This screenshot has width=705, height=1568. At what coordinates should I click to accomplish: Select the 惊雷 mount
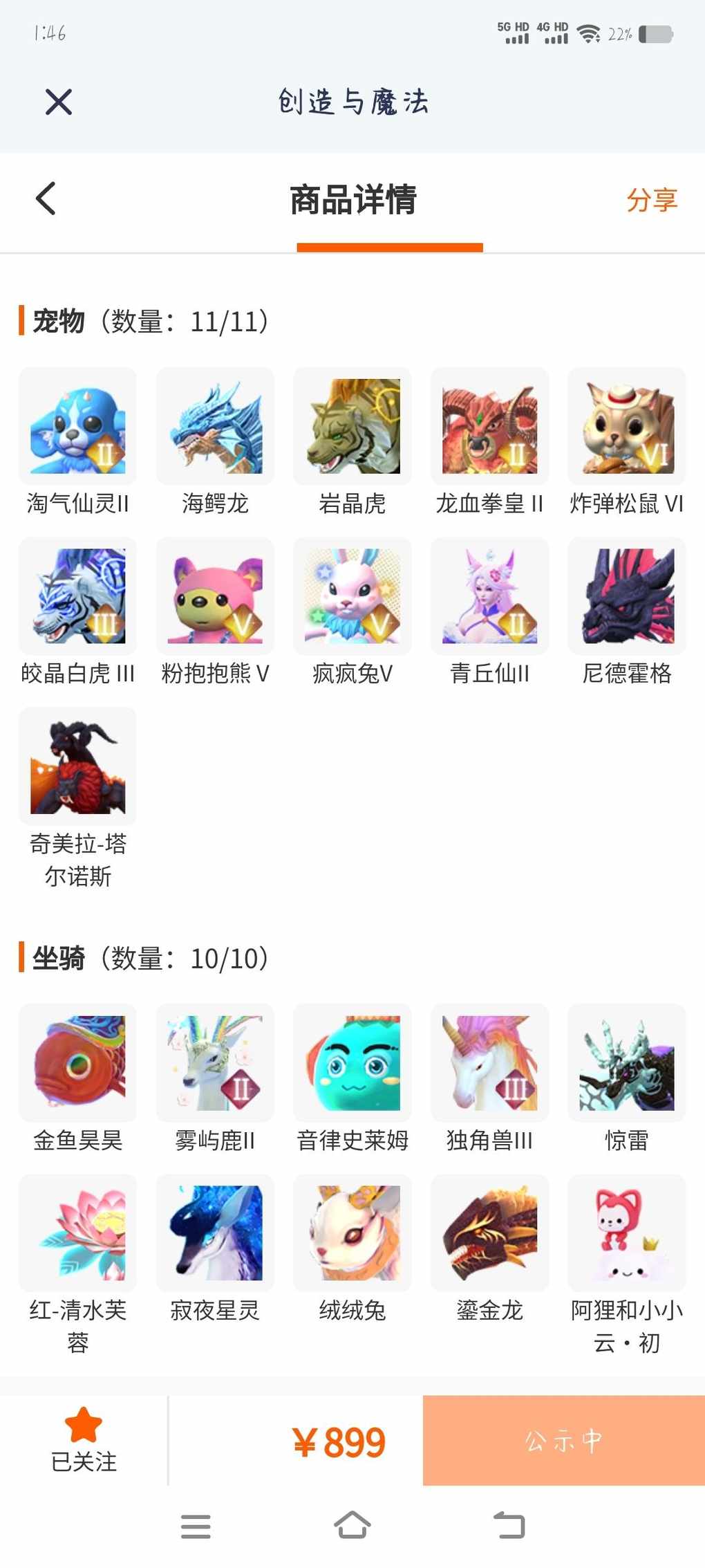tap(627, 1079)
